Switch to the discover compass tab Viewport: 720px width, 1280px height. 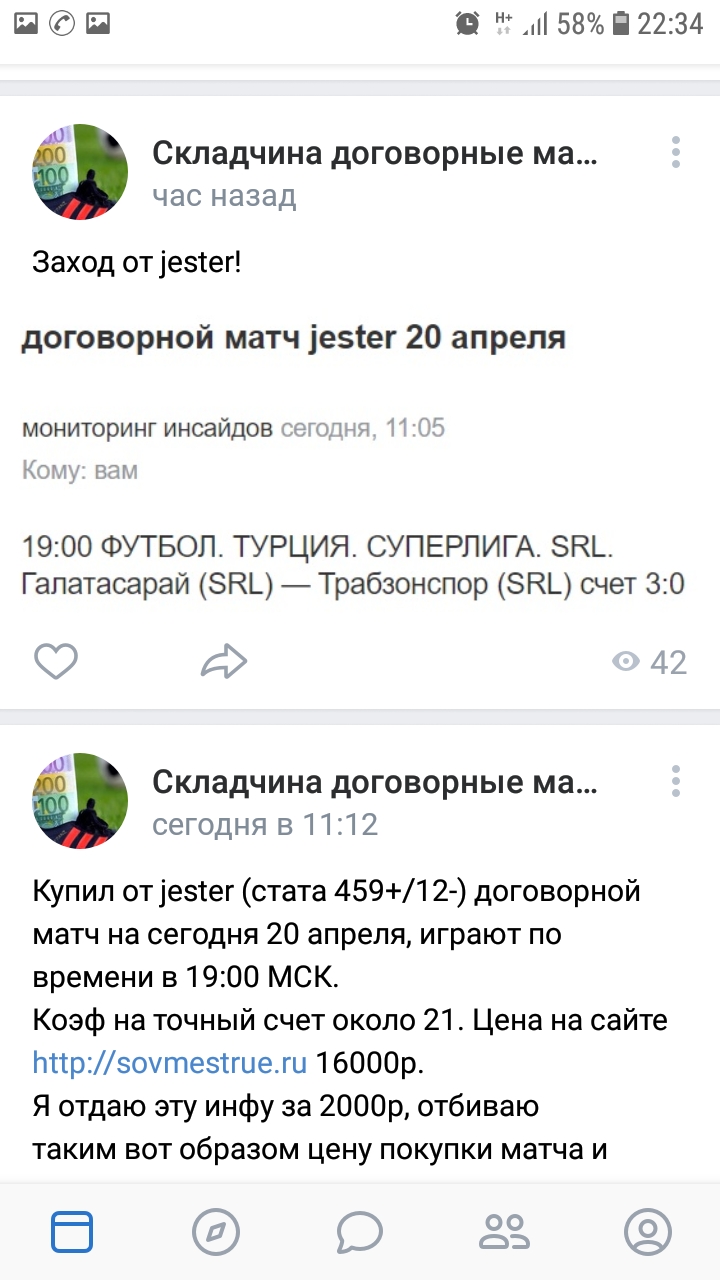coord(216,1231)
